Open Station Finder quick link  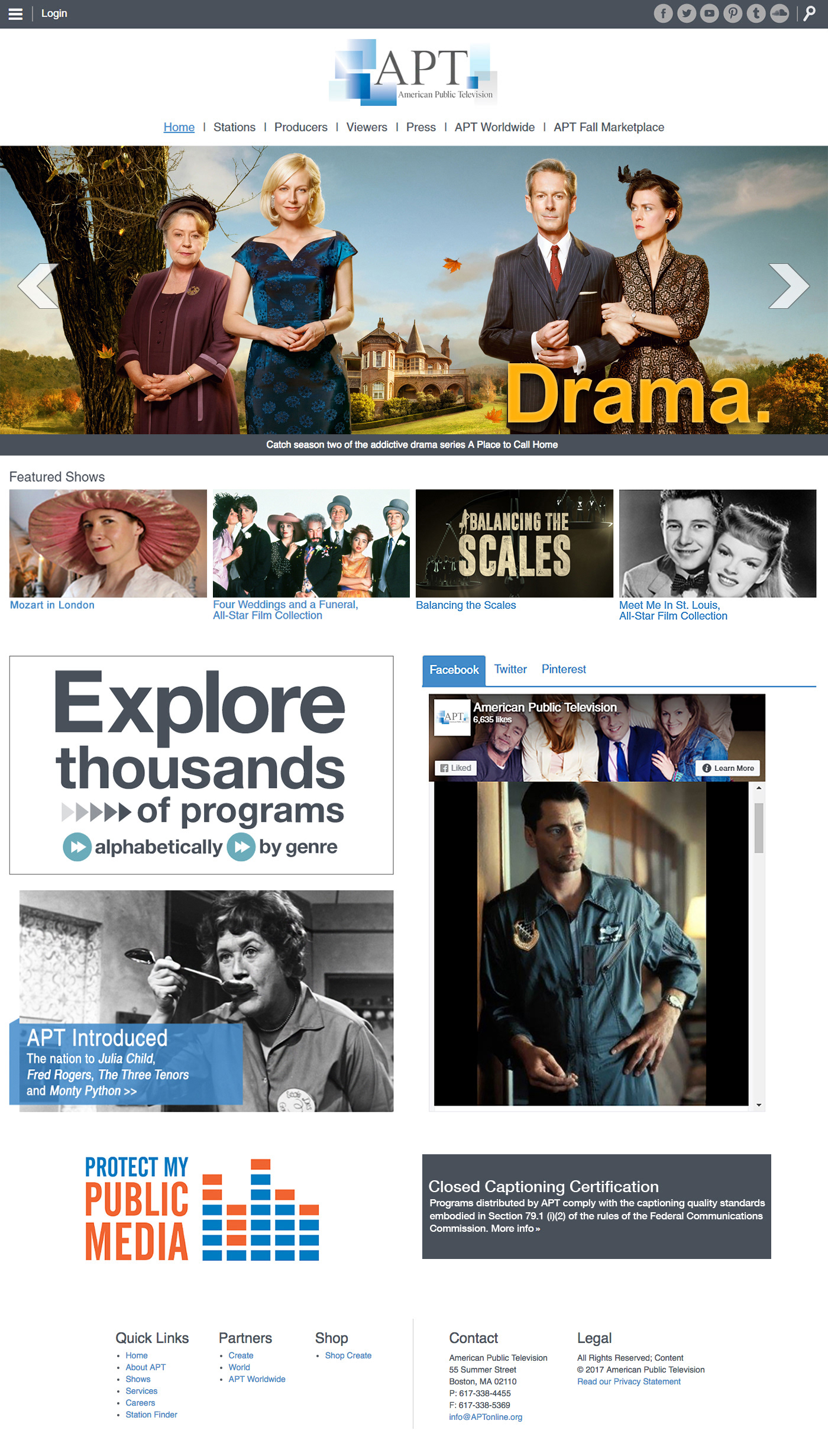(x=151, y=1415)
